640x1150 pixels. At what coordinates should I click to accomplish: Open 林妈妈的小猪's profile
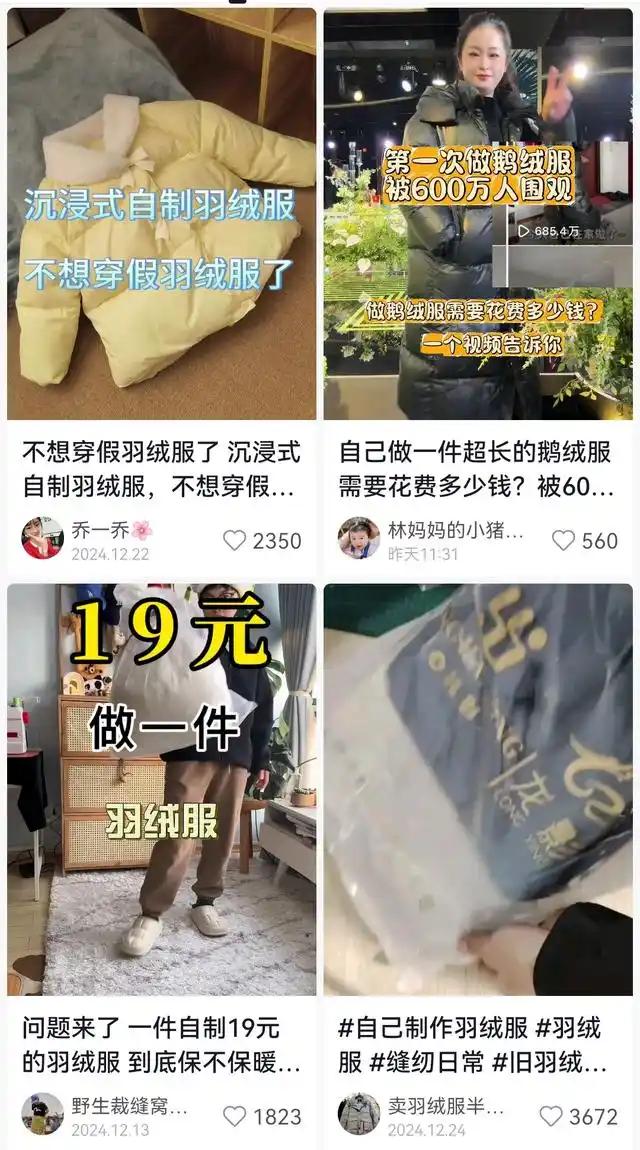(359, 538)
